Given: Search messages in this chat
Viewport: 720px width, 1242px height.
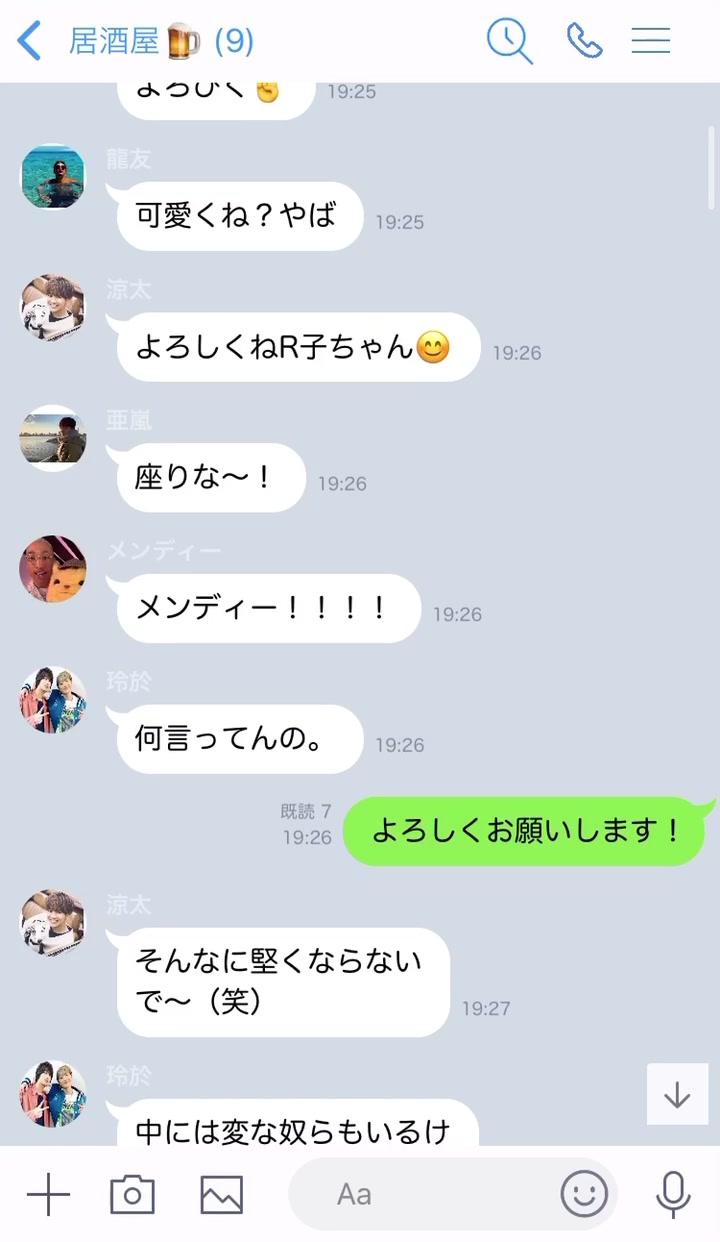Looking at the screenshot, I should (509, 41).
